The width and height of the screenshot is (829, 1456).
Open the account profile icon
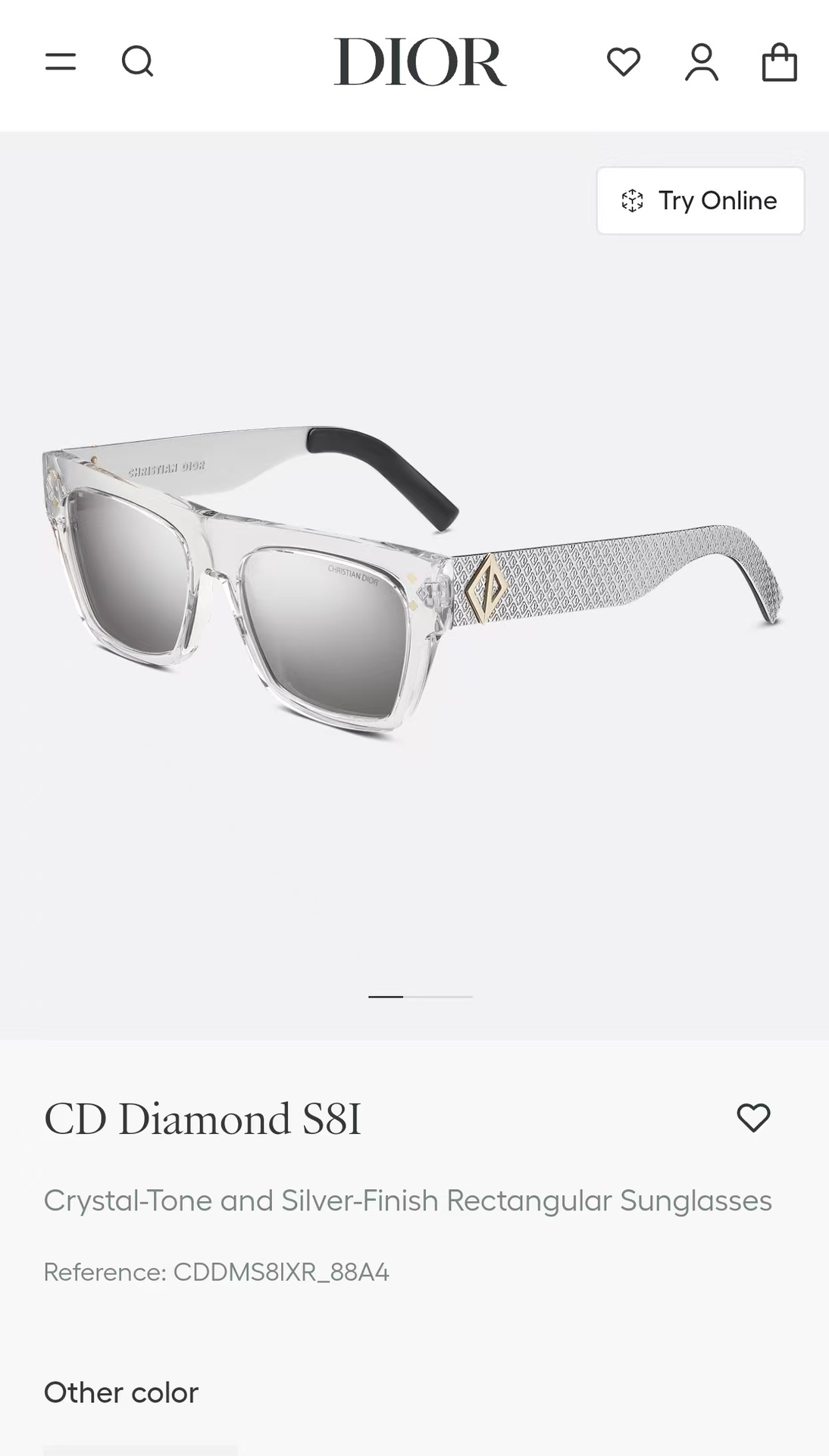[x=702, y=62]
